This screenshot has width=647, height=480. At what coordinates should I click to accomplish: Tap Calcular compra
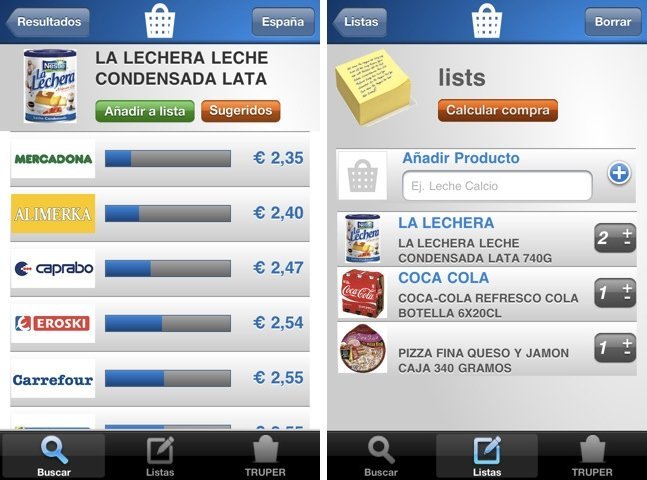(x=497, y=111)
